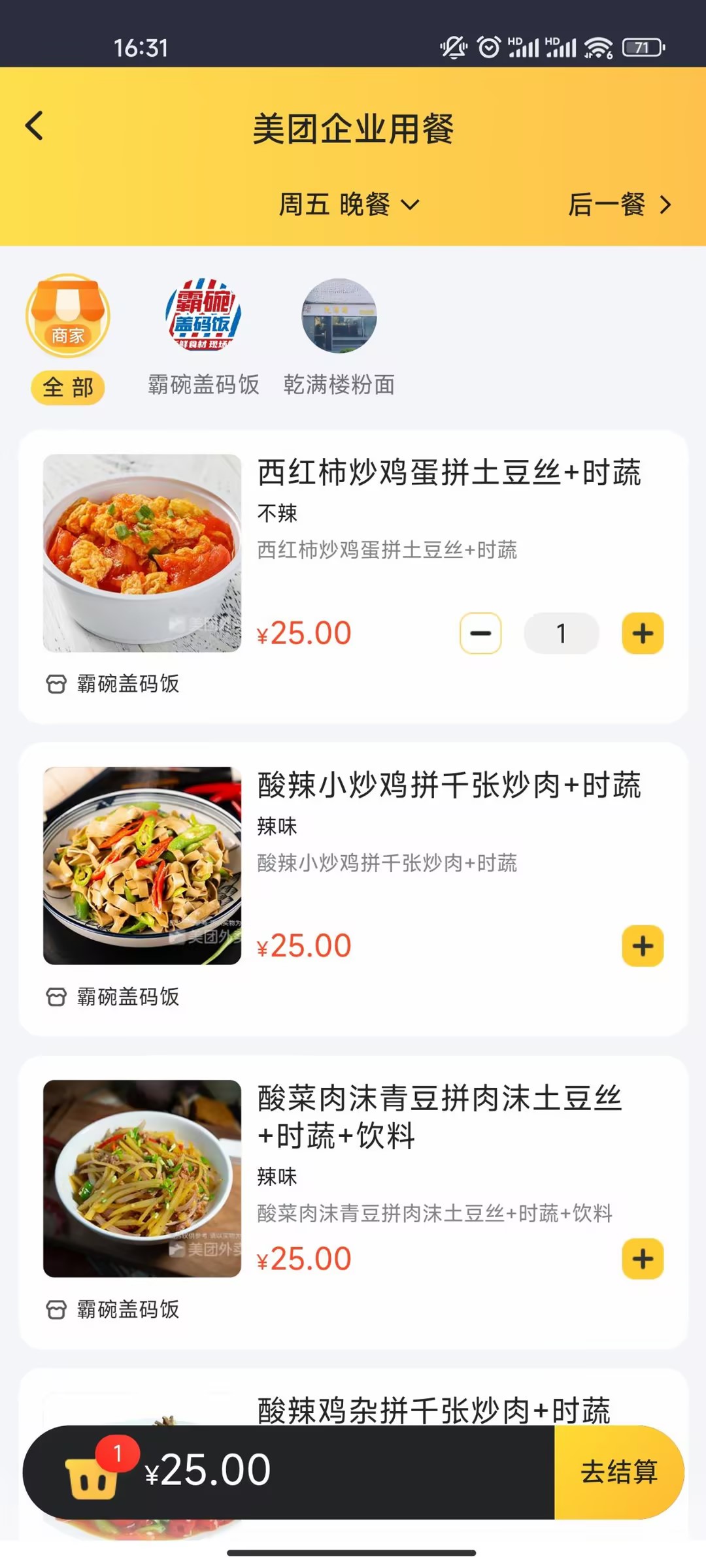Go back from 美团企业用餐 page

tap(35, 125)
